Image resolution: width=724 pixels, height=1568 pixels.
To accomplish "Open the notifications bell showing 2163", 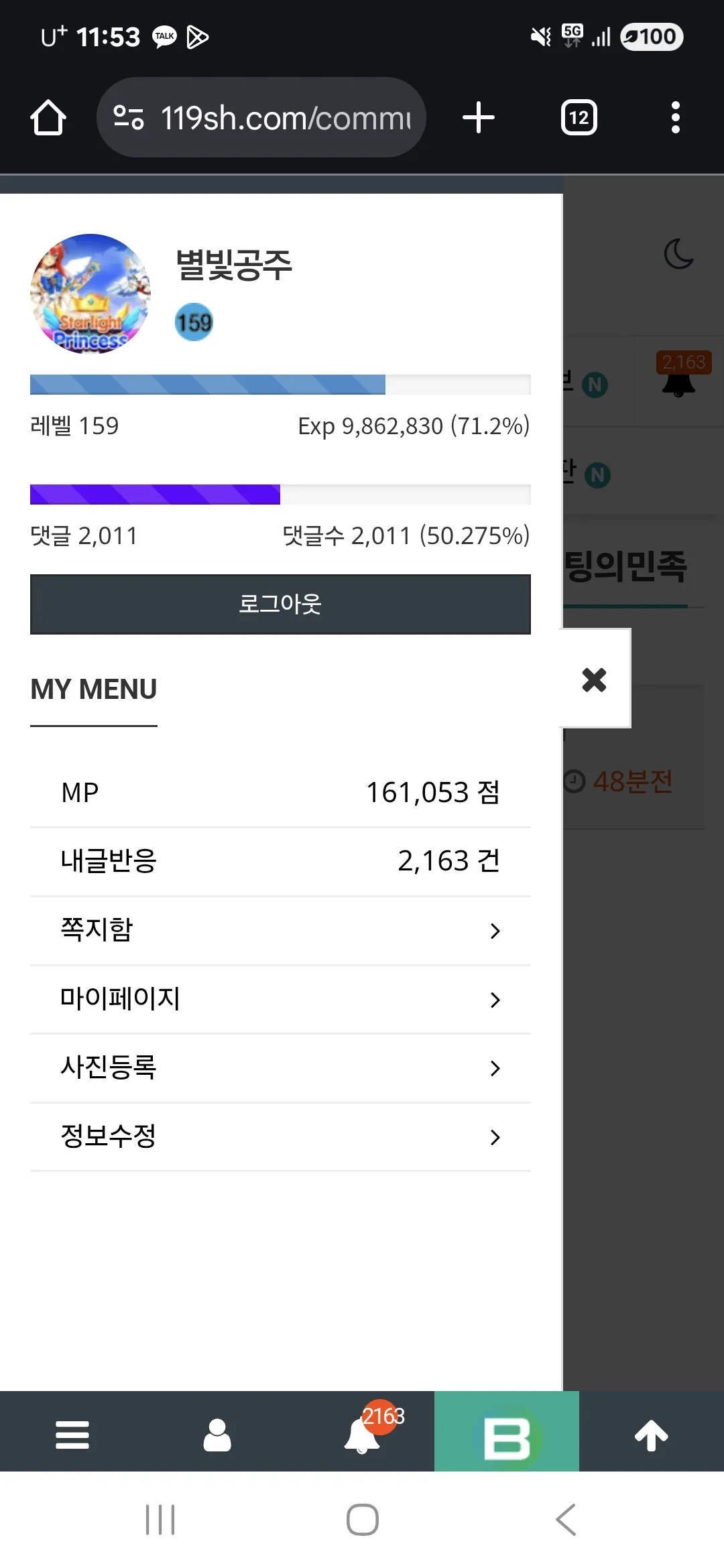I will click(363, 1435).
